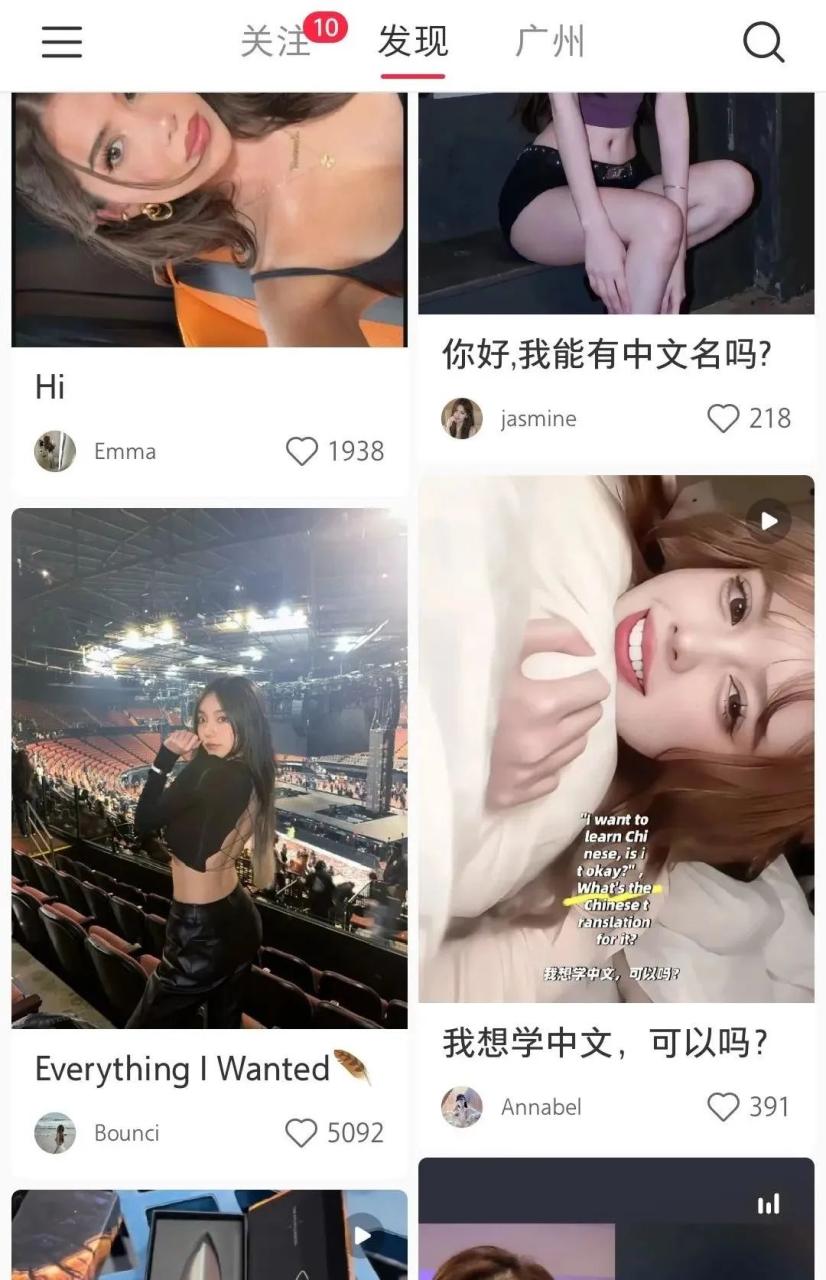Open Annabel's profile avatar
The width and height of the screenshot is (826, 1280).
(x=462, y=1107)
